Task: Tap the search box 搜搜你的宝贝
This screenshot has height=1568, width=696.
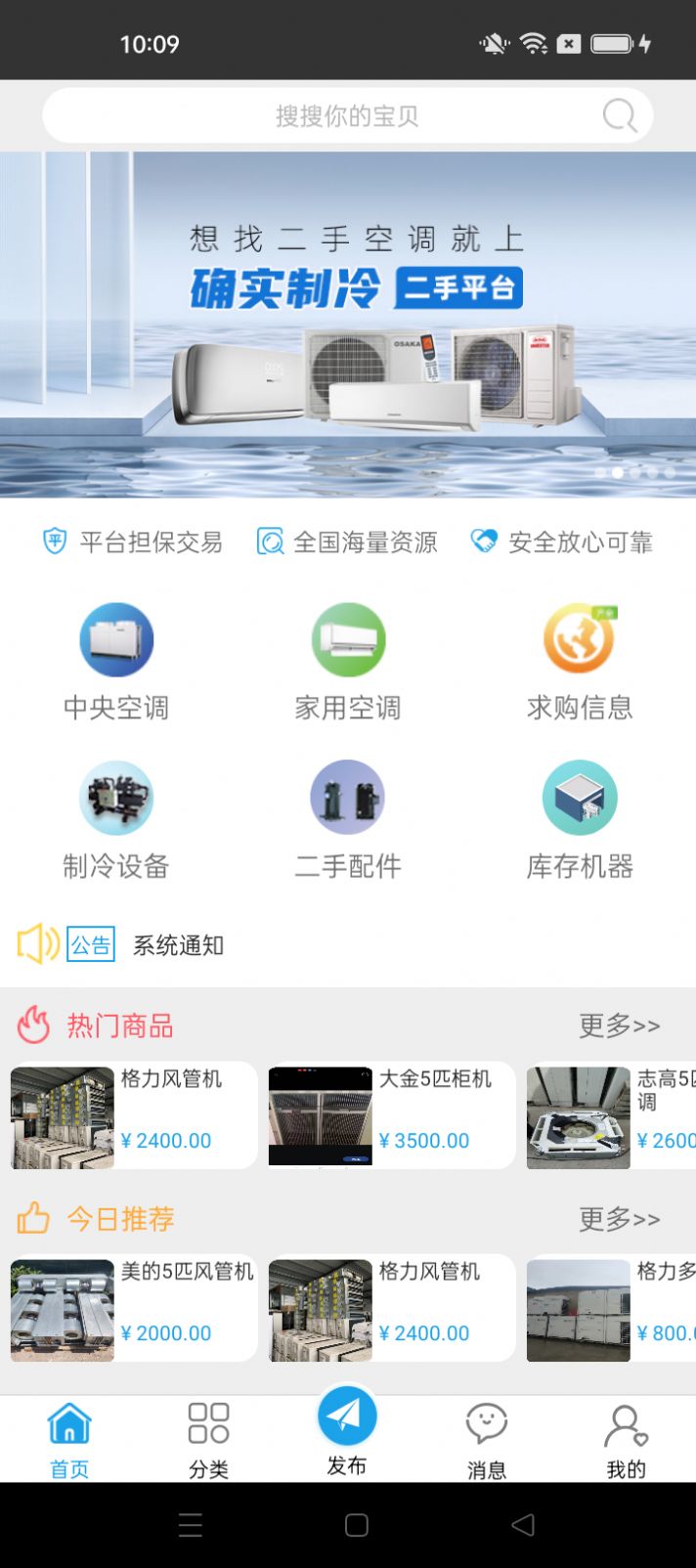Action: tap(347, 116)
